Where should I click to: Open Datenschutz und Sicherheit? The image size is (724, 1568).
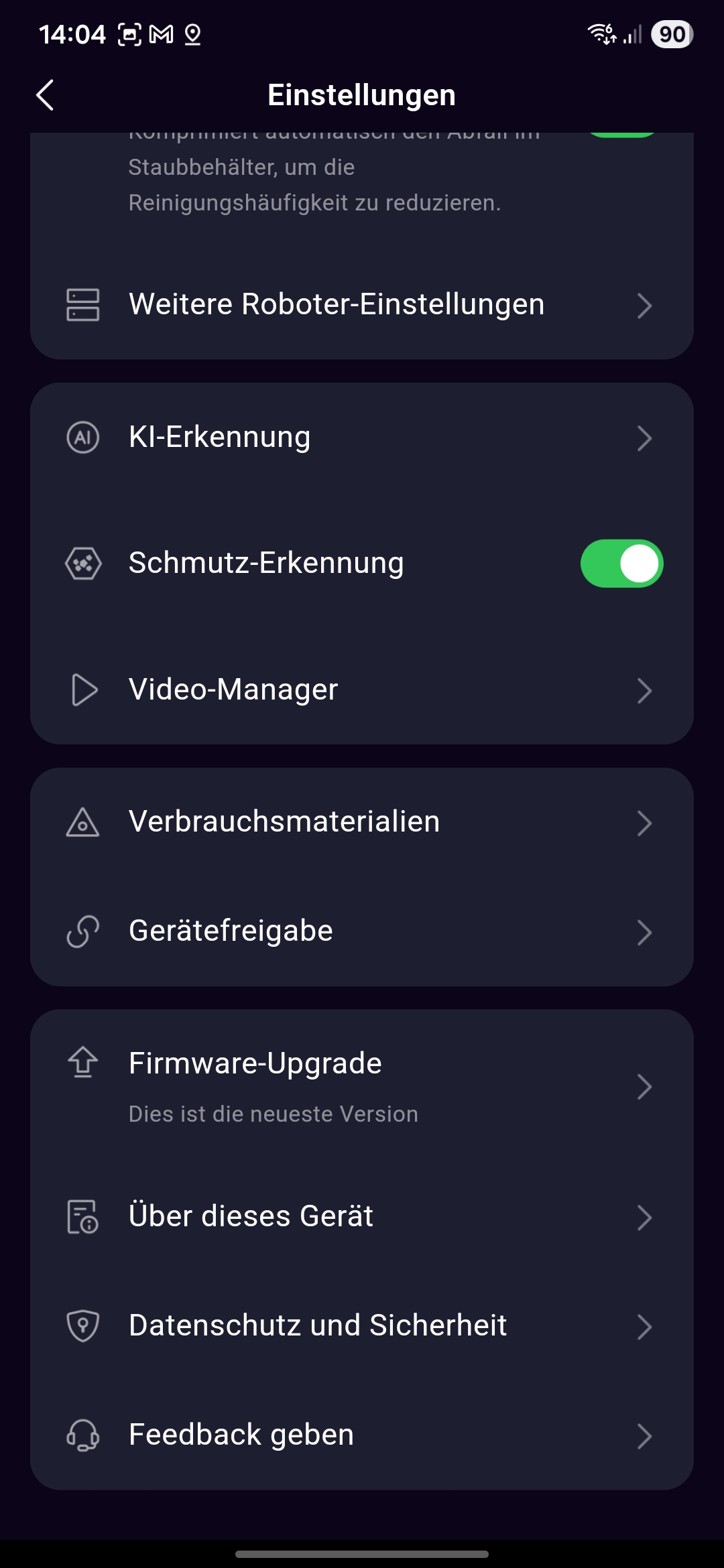pyautogui.click(x=362, y=1326)
